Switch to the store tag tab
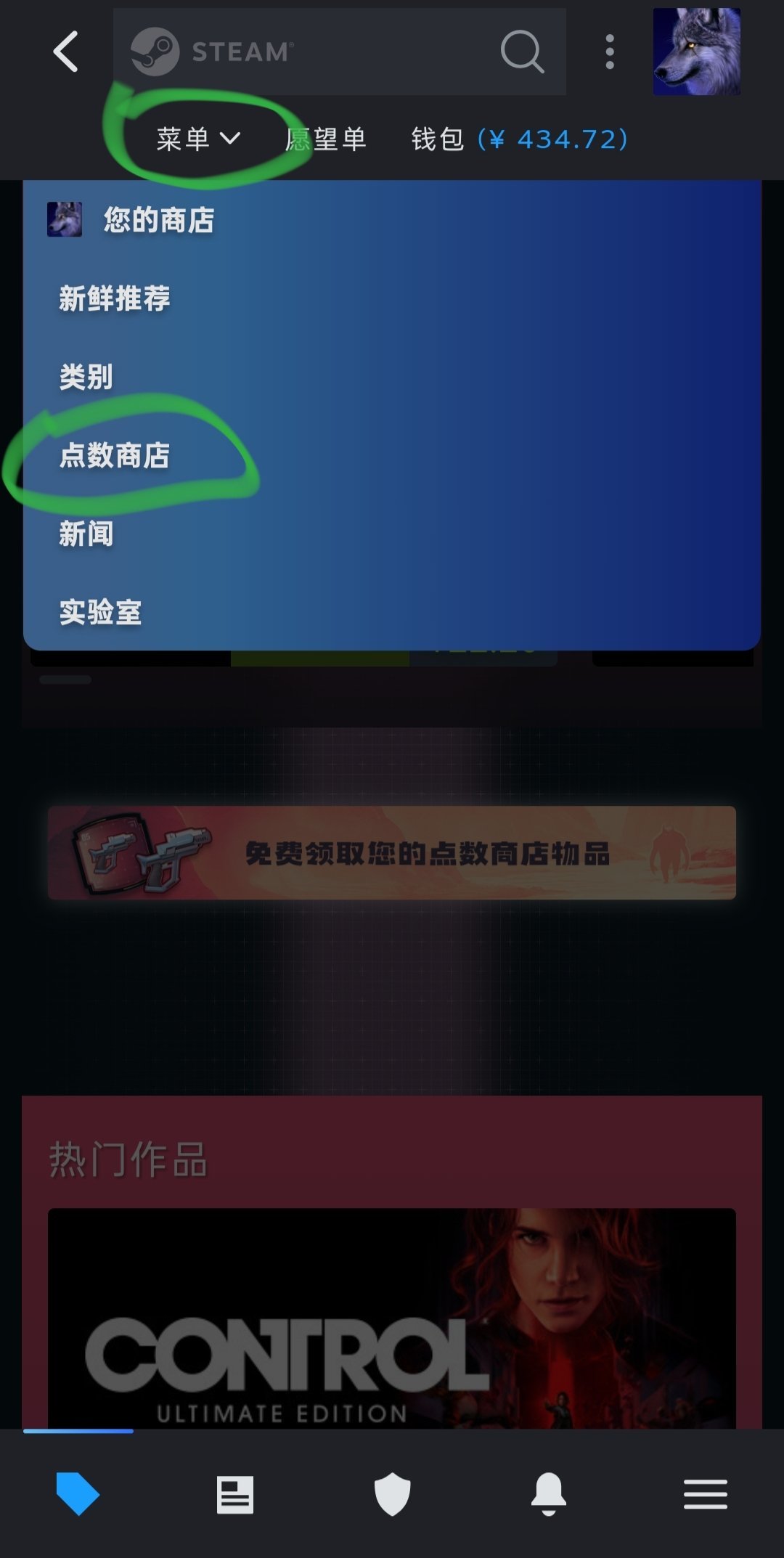 [x=78, y=1494]
